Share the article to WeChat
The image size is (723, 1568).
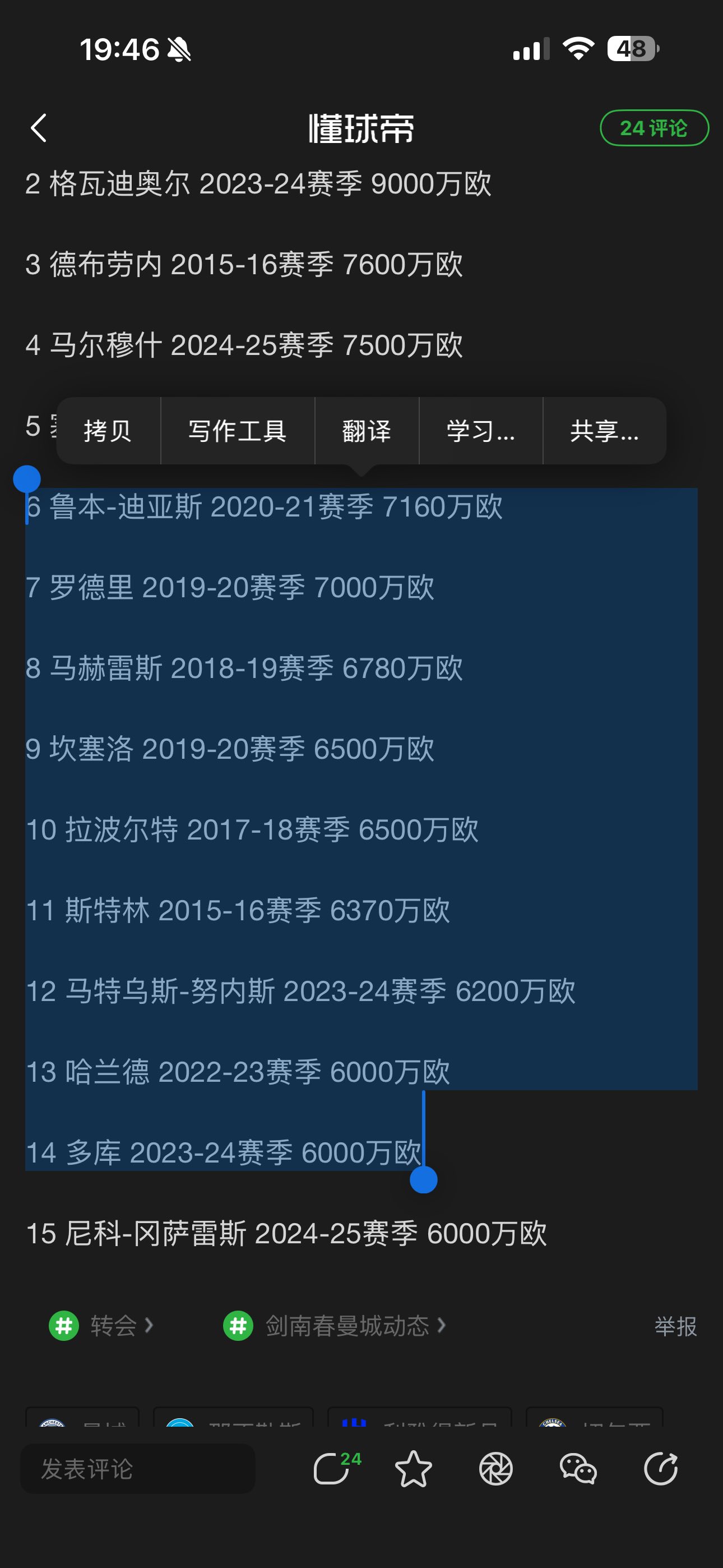pyautogui.click(x=578, y=1469)
